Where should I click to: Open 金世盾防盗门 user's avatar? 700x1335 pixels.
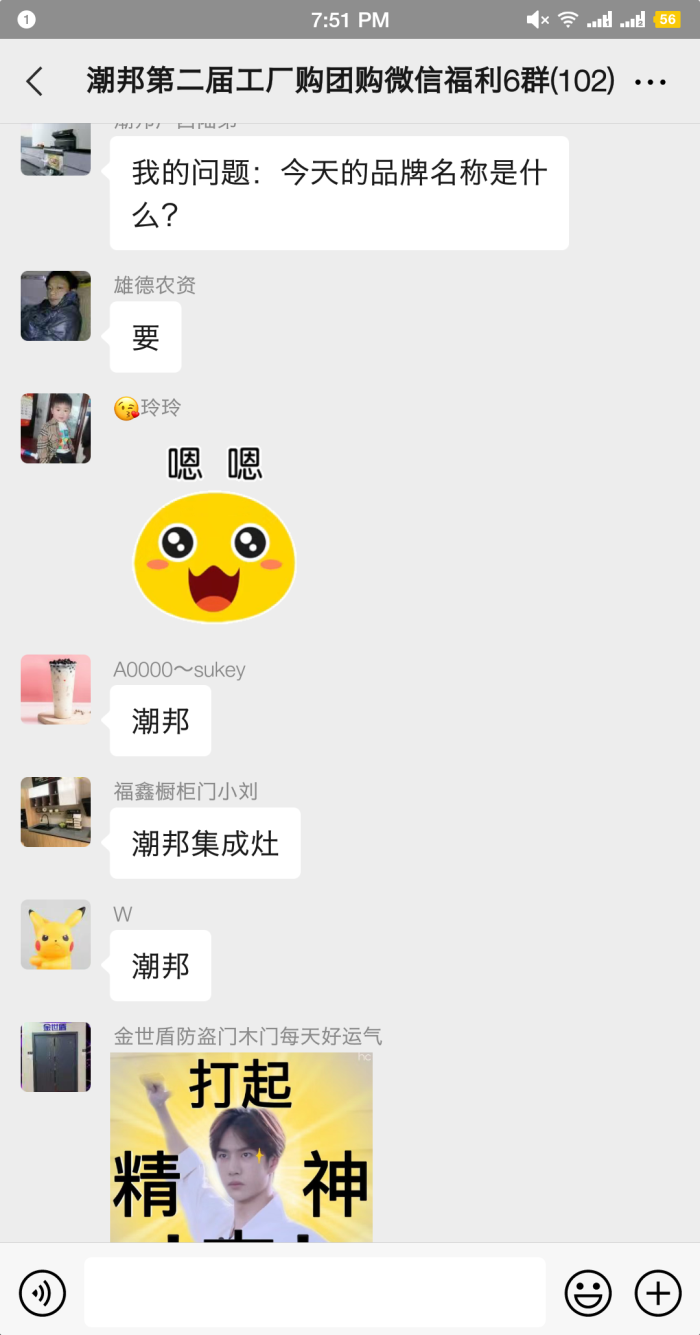coord(56,1057)
